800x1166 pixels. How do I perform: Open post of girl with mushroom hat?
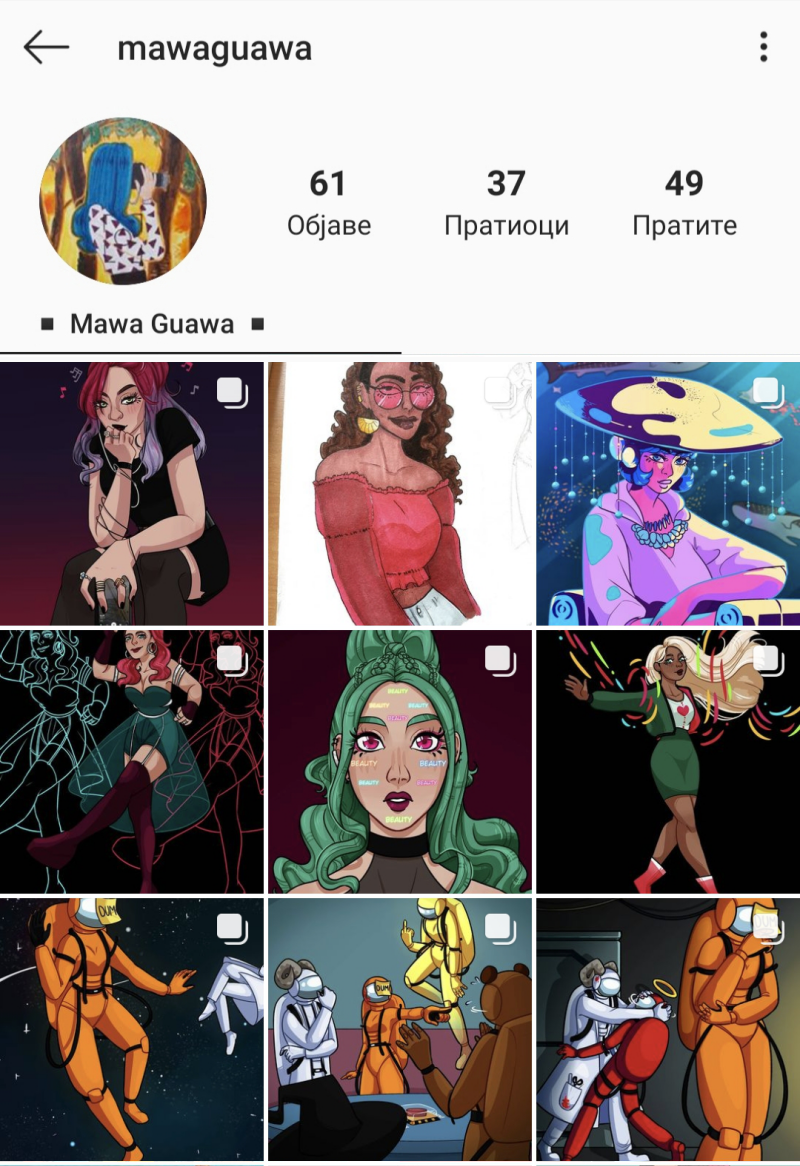click(668, 494)
